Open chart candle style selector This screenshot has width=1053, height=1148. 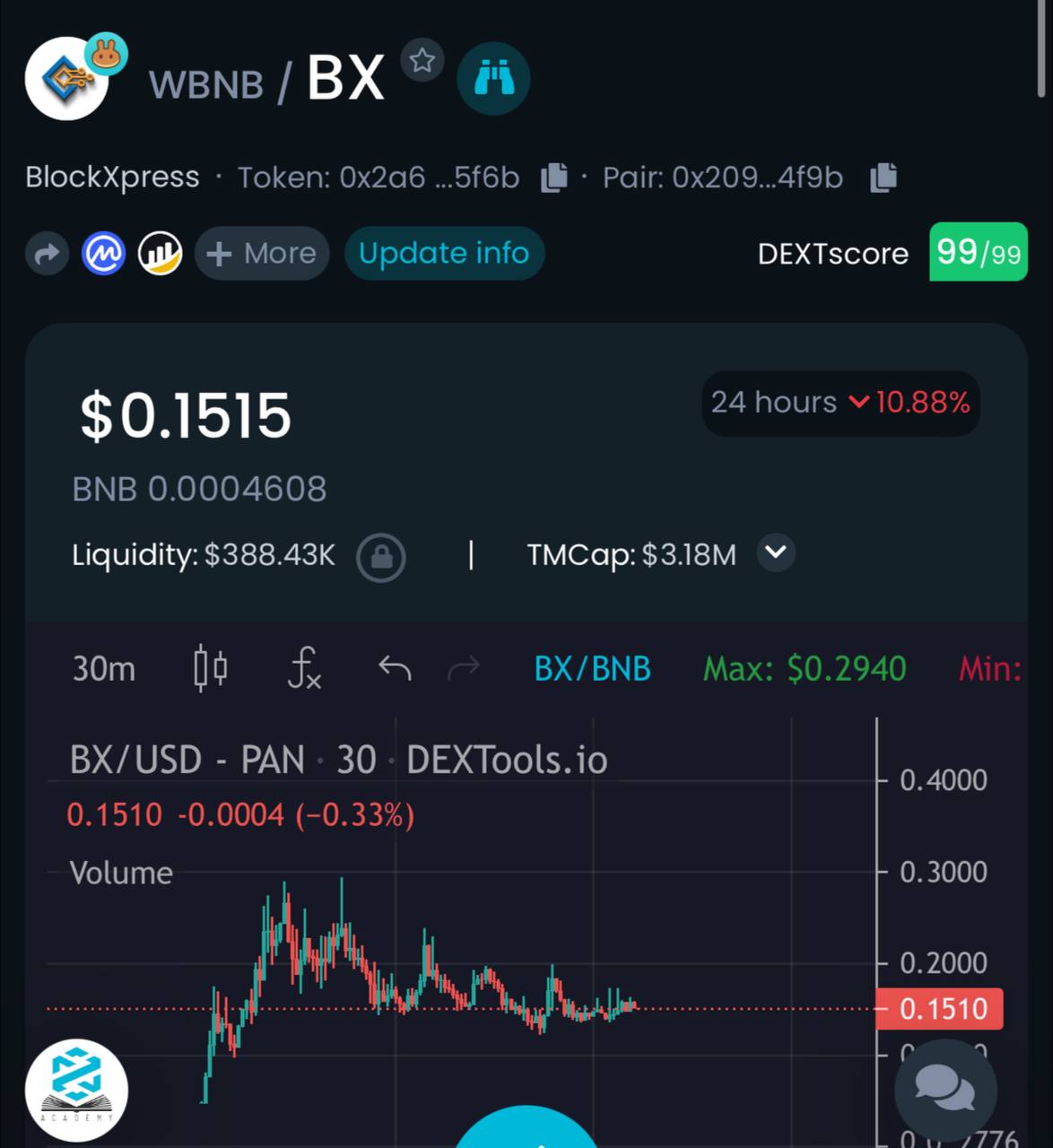(x=211, y=669)
